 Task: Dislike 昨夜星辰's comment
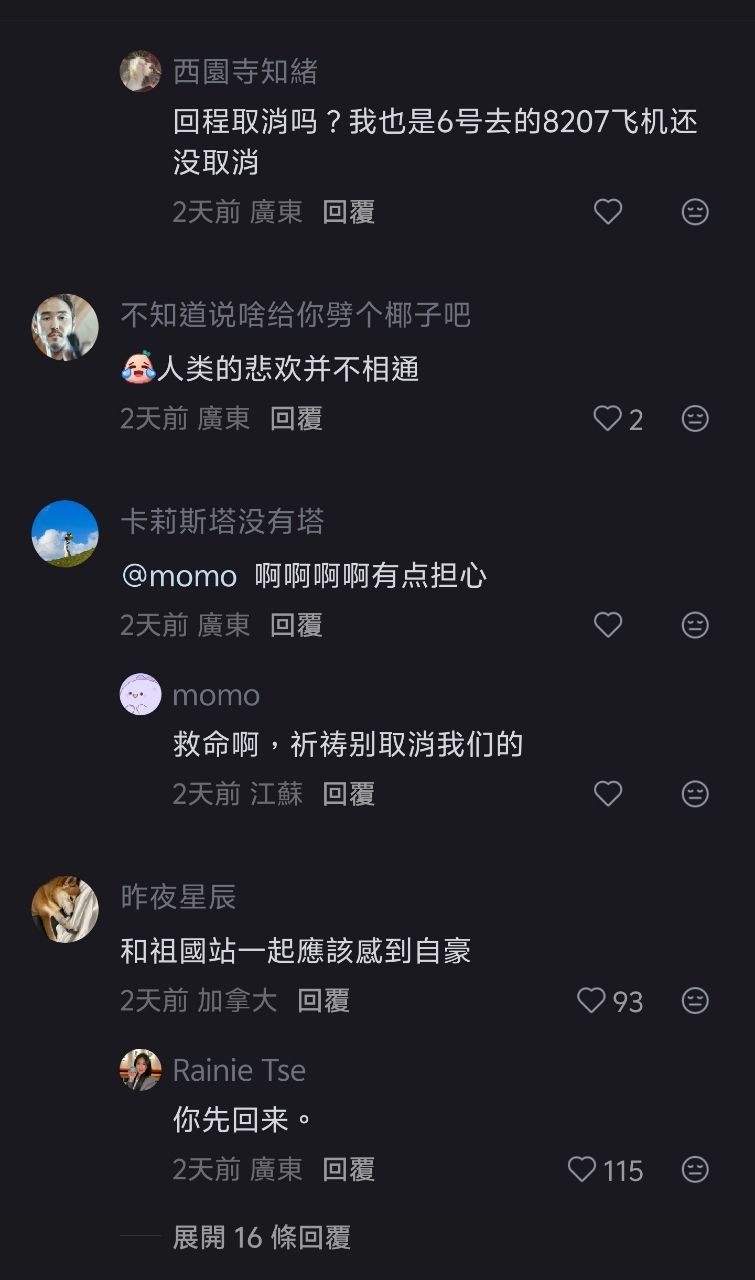(695, 1001)
